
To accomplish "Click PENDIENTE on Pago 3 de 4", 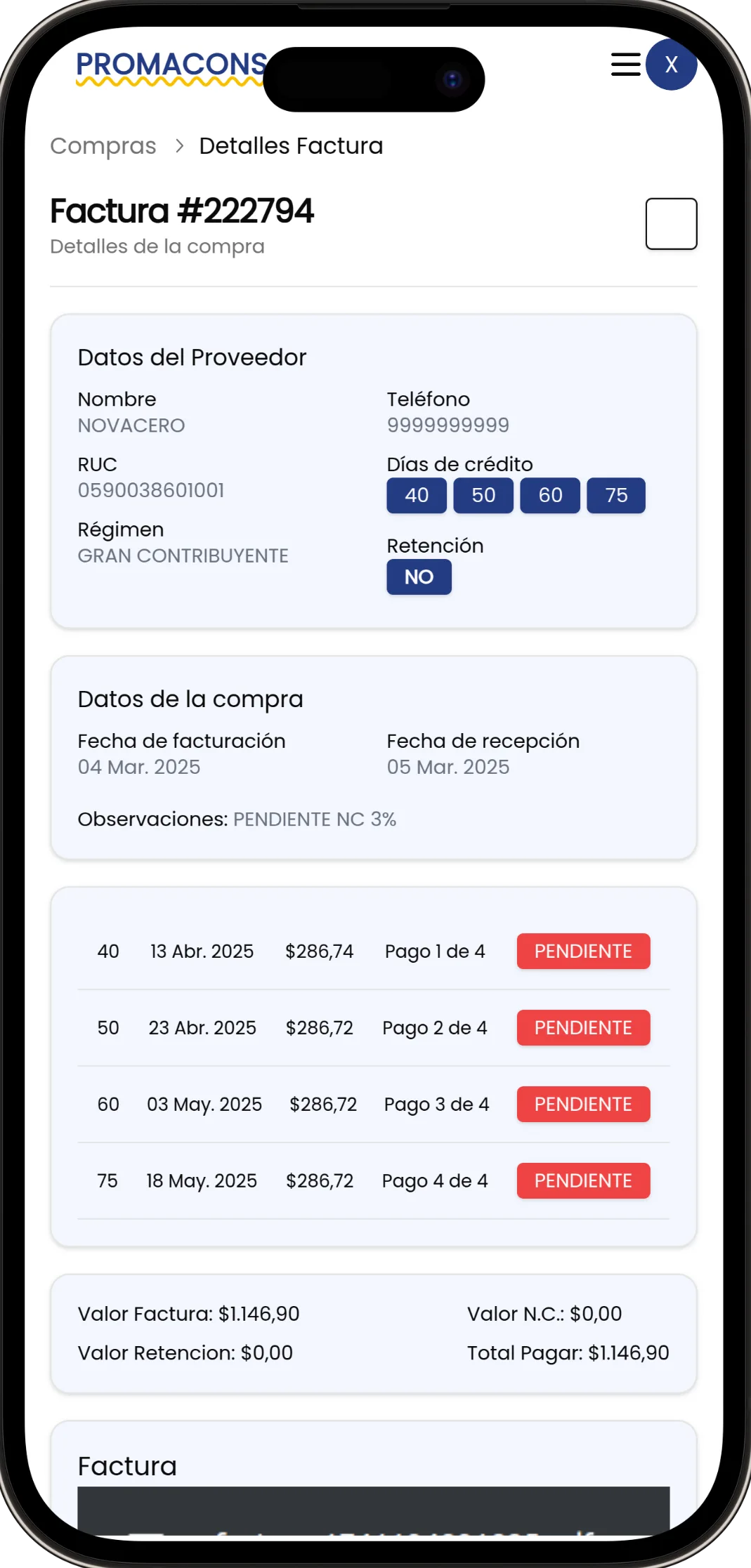I will (583, 1104).
